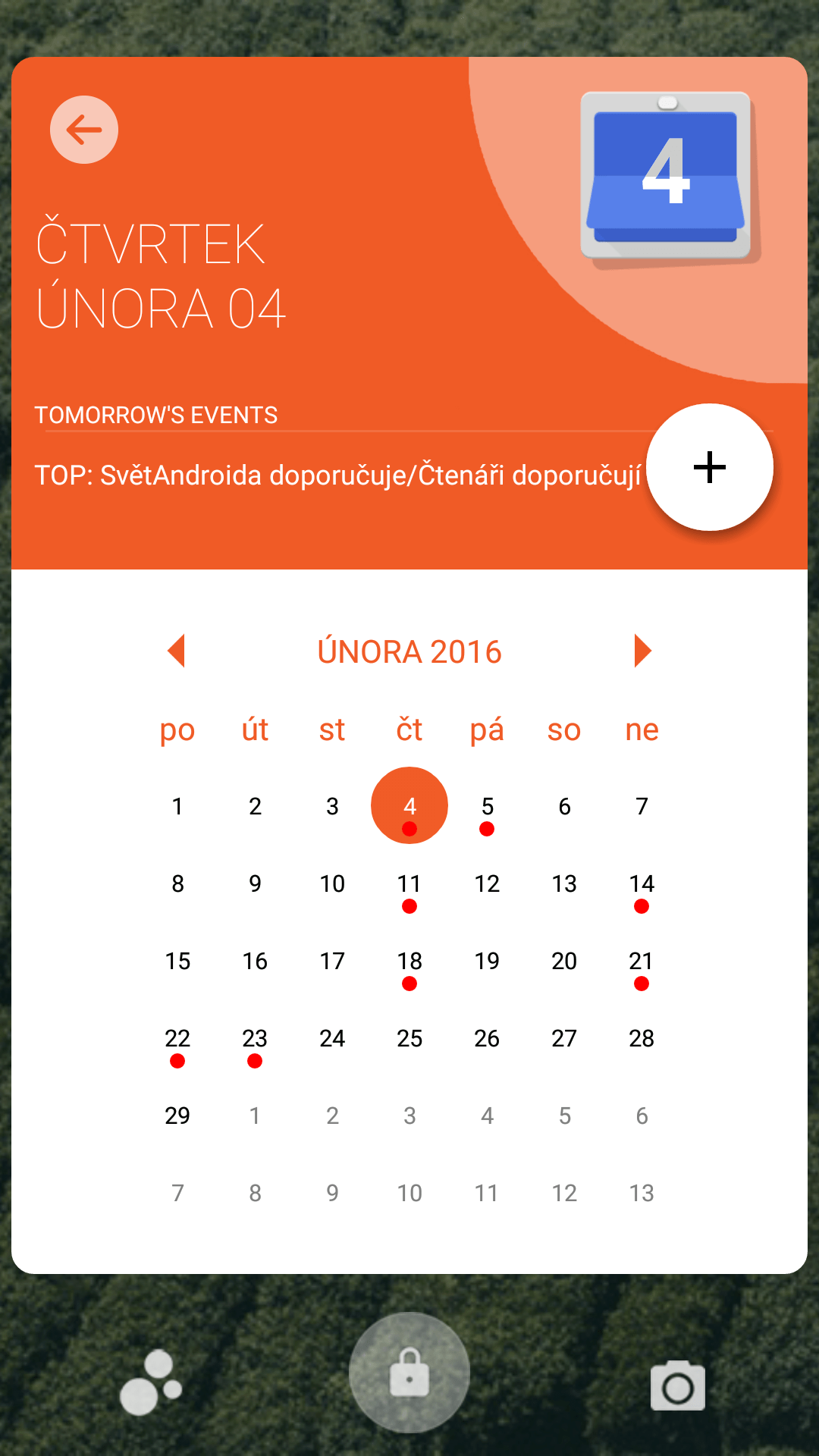Select February 23 in the calendar
The image size is (819, 1456).
[x=255, y=1038]
